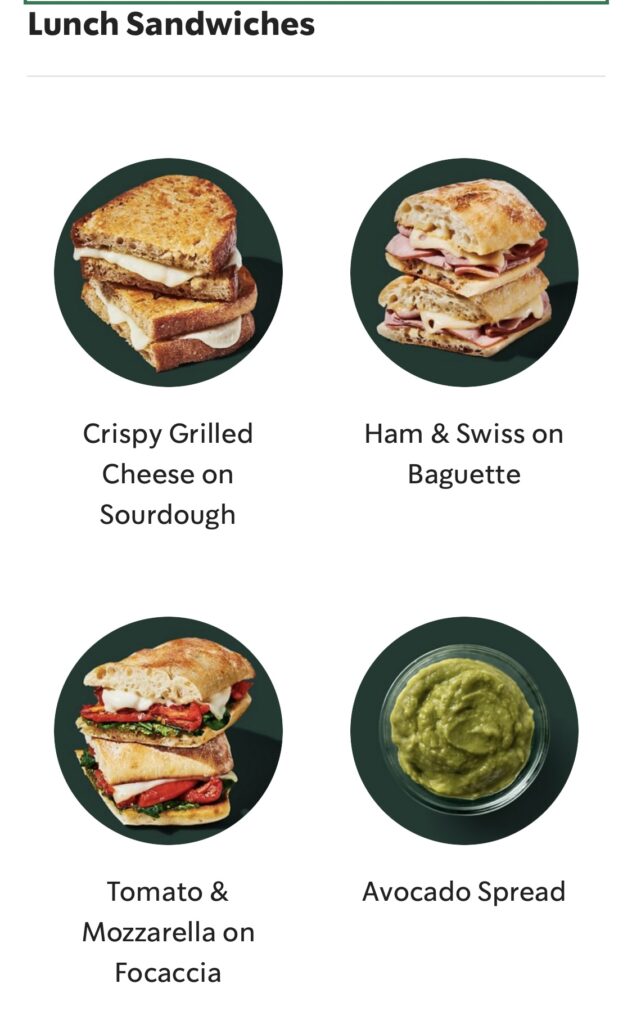632x1024 pixels.
Task: View Tomato & Mozzarella on Focaccia
Action: click(x=168, y=731)
